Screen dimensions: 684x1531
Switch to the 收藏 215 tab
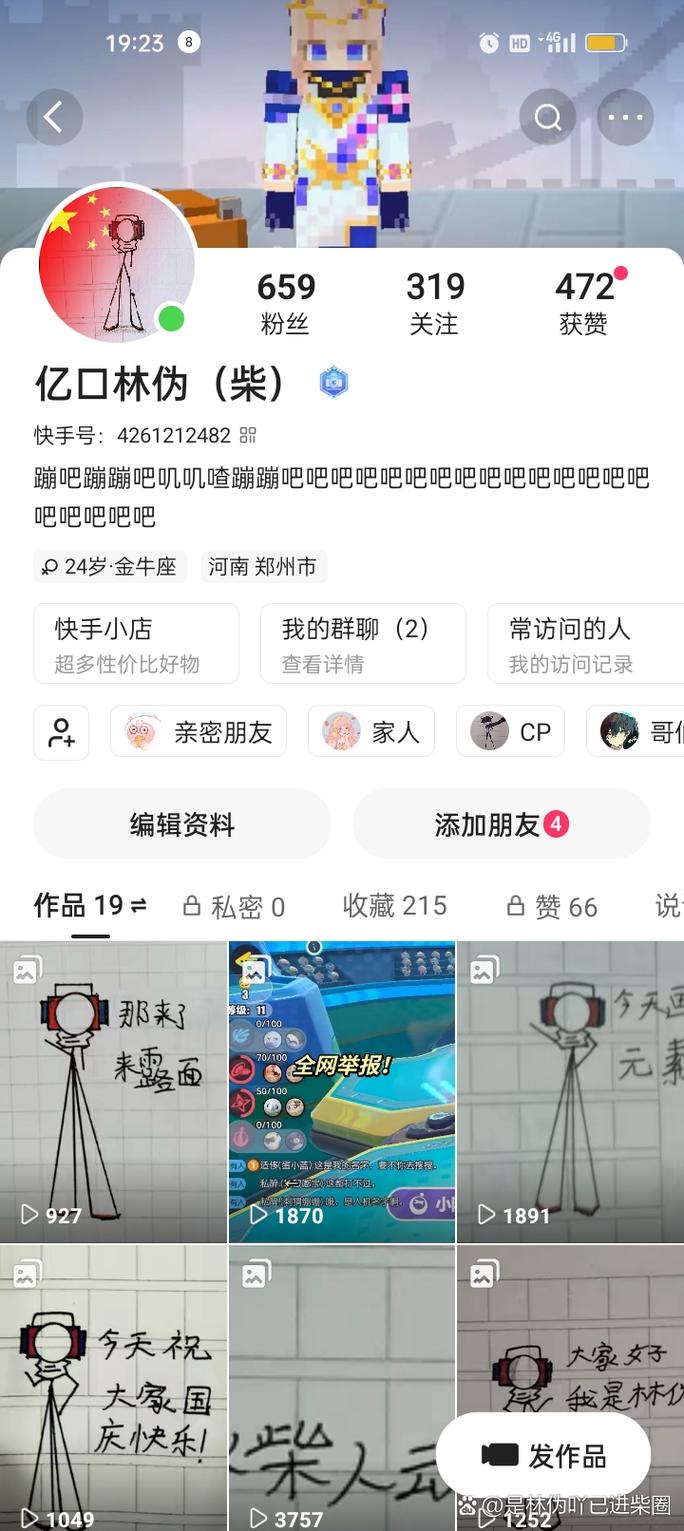(x=394, y=906)
